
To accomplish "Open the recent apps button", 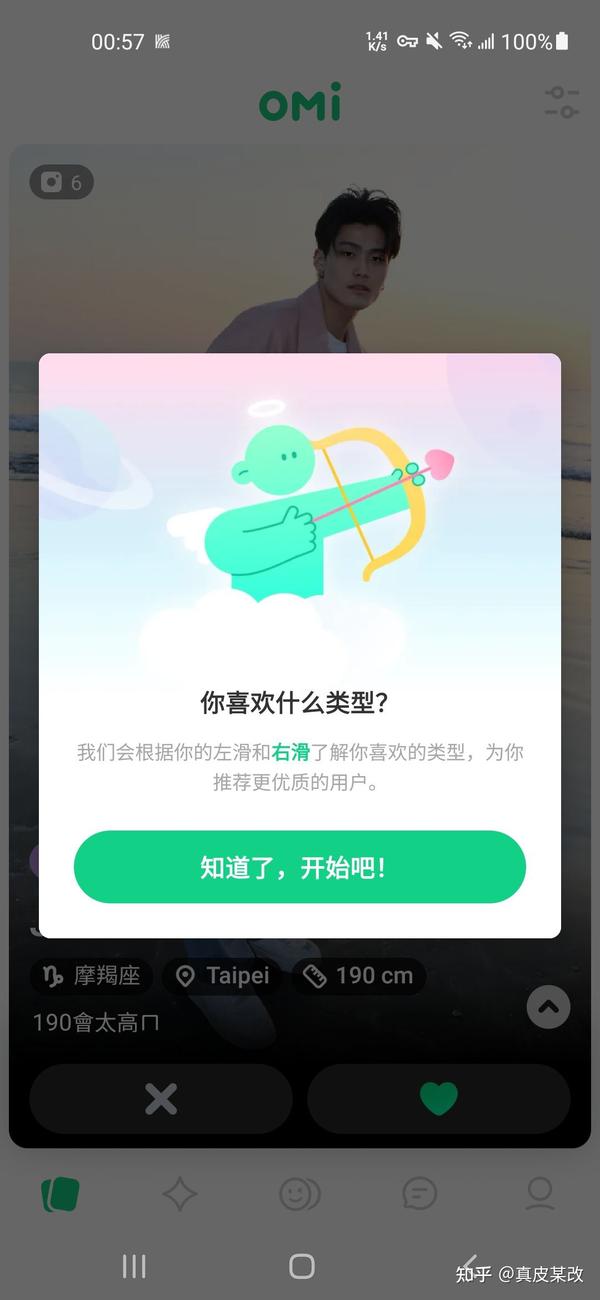I will click(x=134, y=1266).
